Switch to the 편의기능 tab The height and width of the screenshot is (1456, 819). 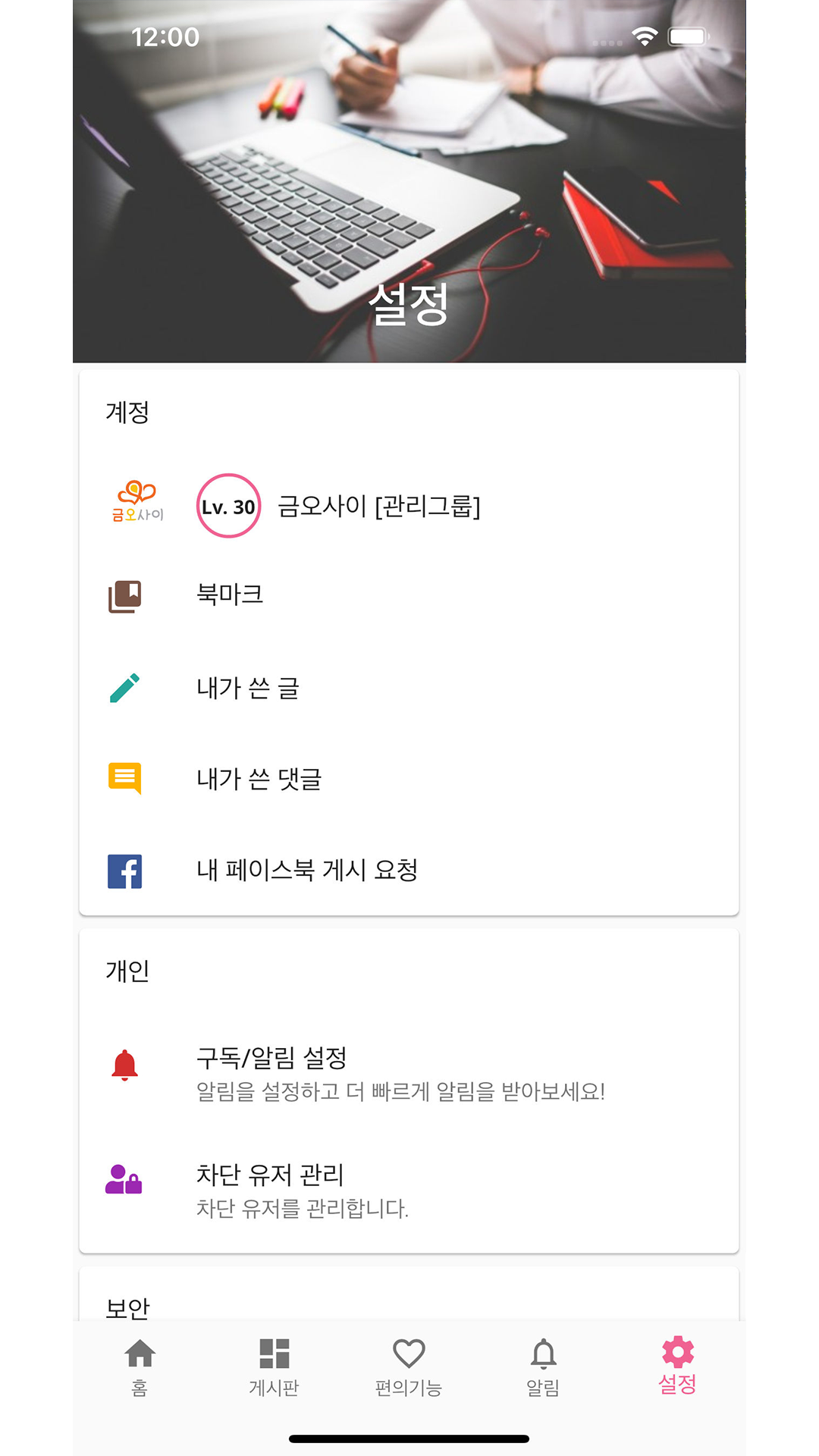pos(409,1366)
